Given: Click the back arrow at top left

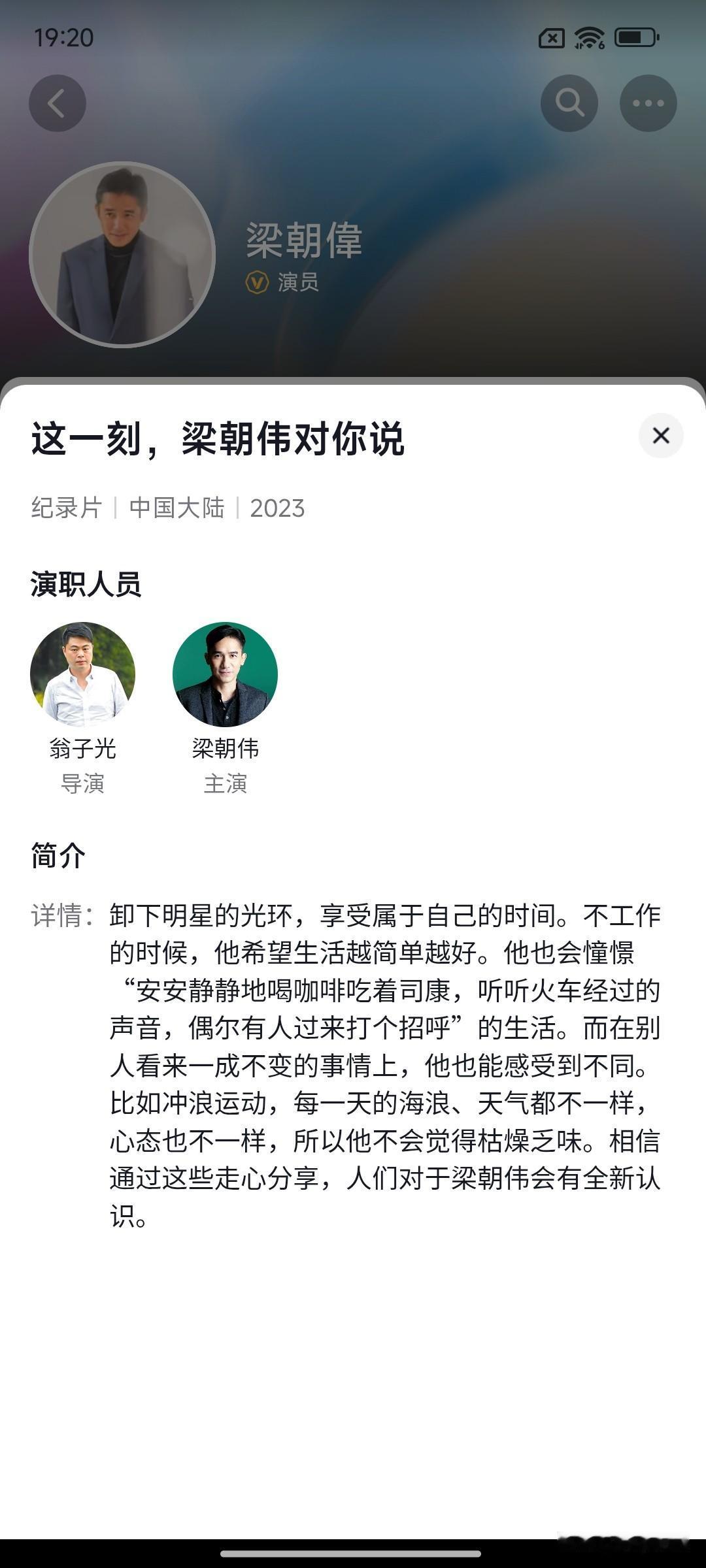Looking at the screenshot, I should tap(58, 103).
